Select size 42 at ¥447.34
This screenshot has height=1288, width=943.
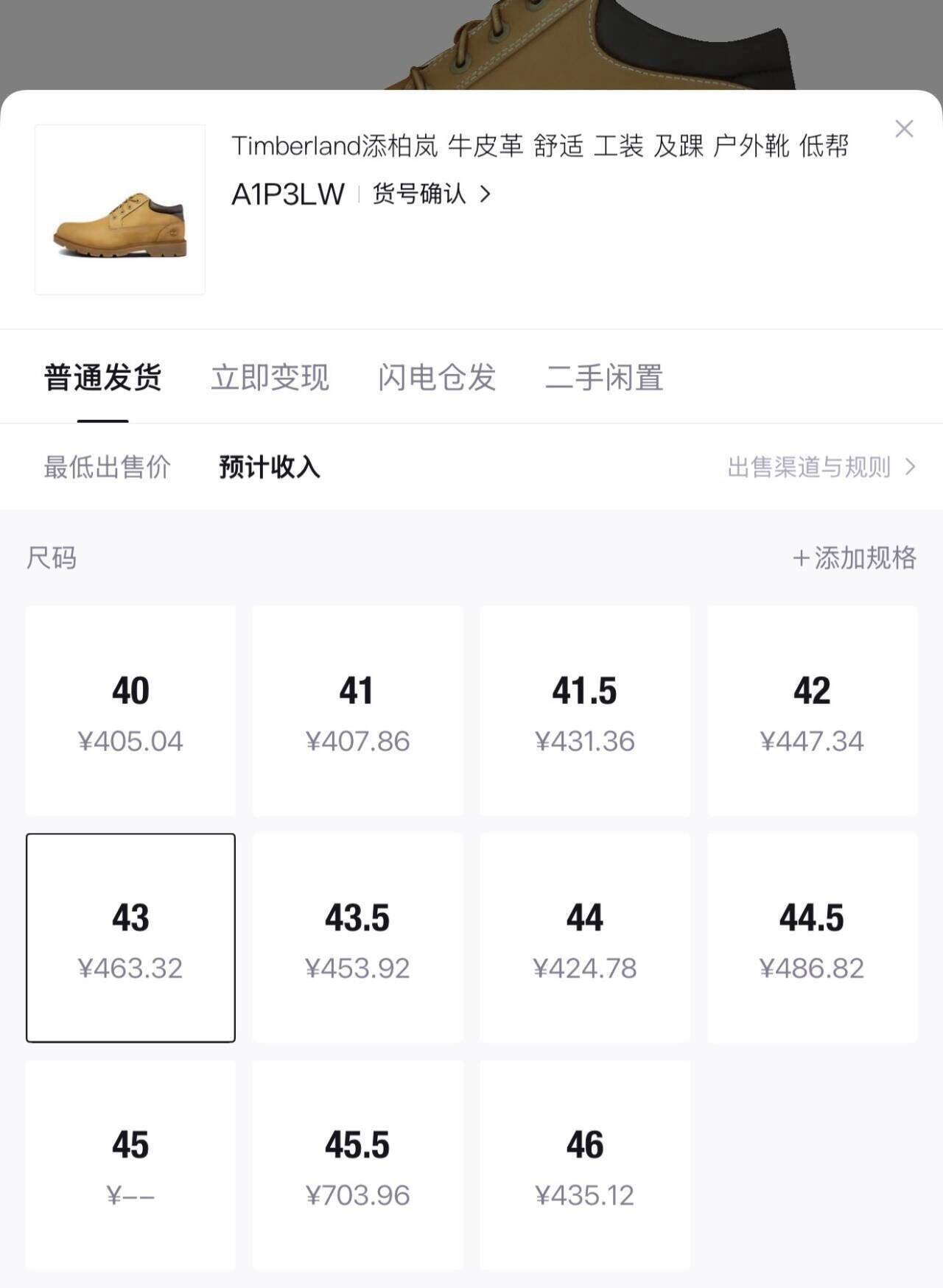pyautogui.click(x=812, y=711)
